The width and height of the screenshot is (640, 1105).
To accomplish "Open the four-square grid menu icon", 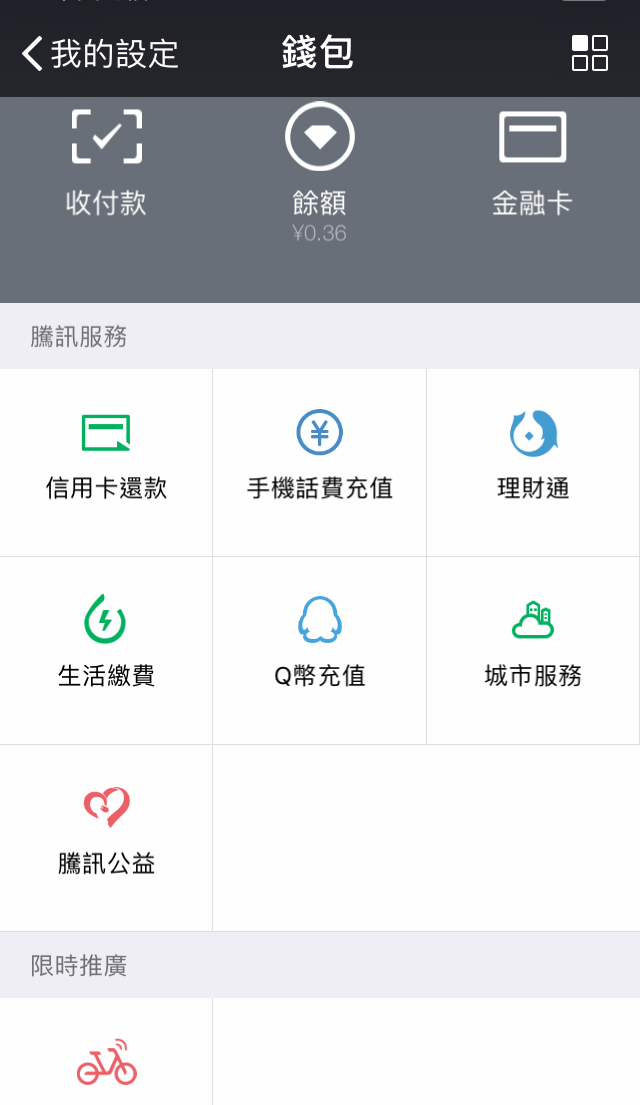I will pyautogui.click(x=589, y=53).
